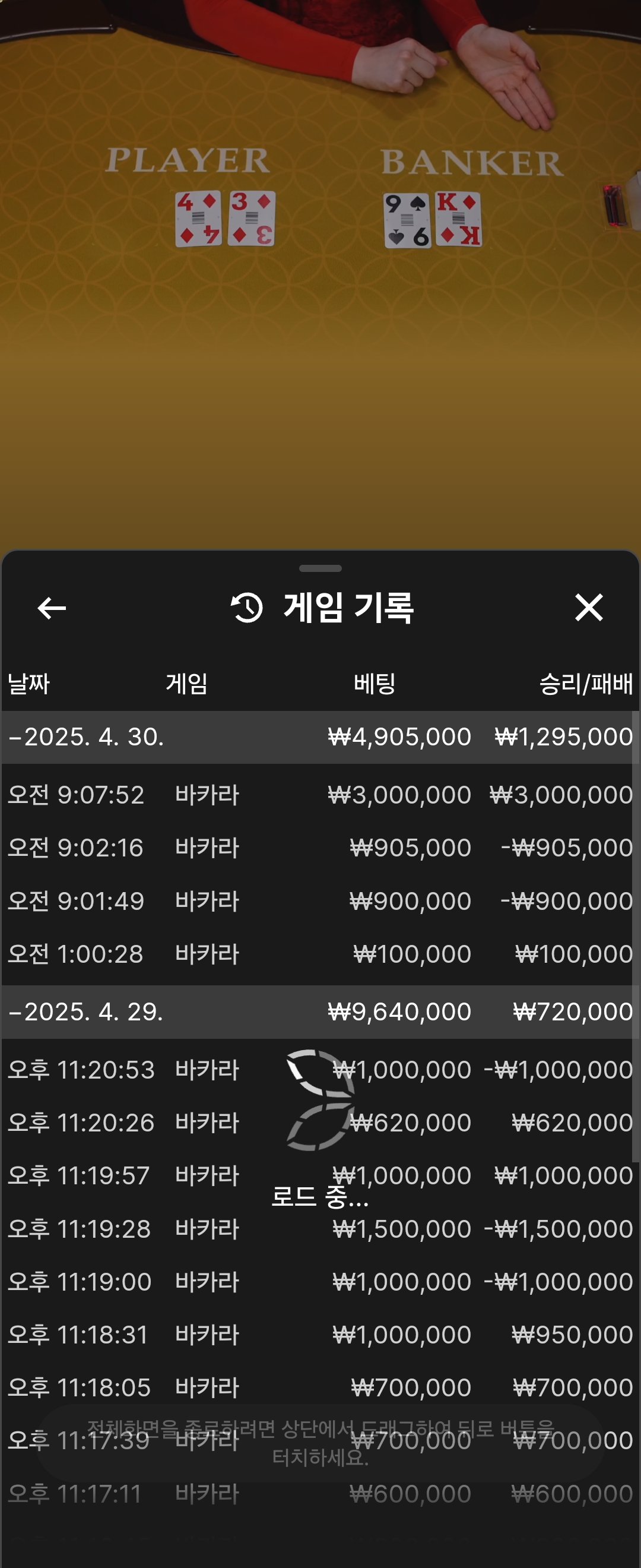The height and width of the screenshot is (1568, 641).
Task: Collapse the 2025. 4. 30. date group
Action: pos(85,737)
